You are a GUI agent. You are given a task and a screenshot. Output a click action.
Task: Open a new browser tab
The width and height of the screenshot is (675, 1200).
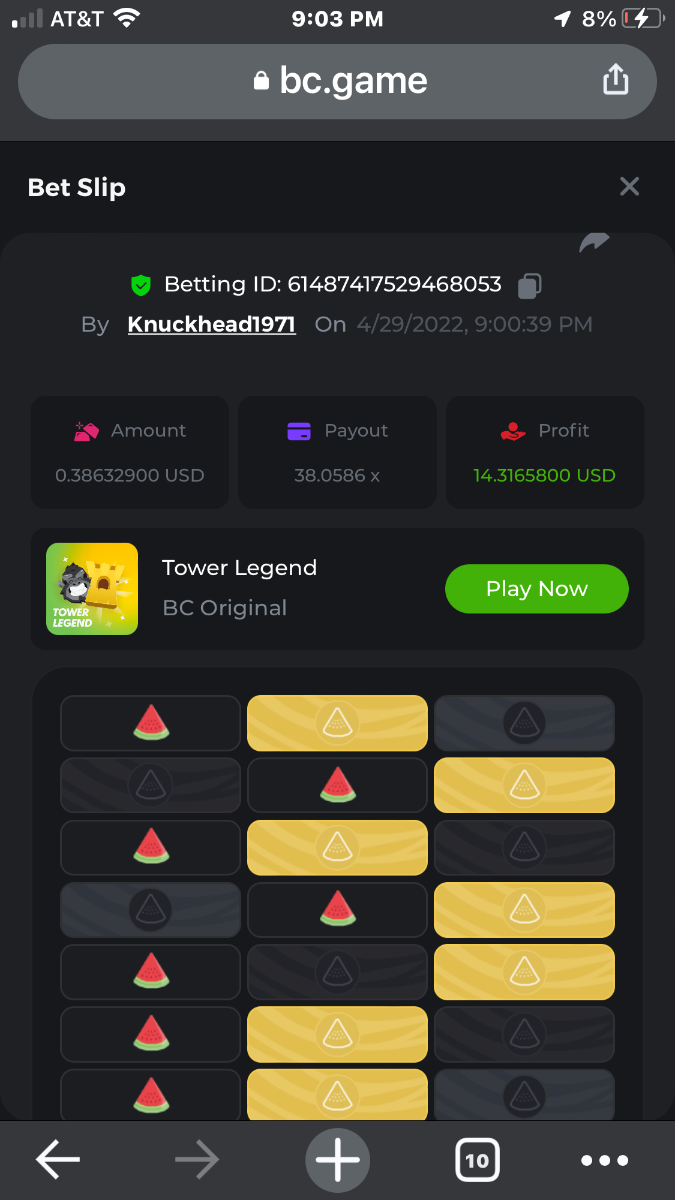click(337, 1160)
